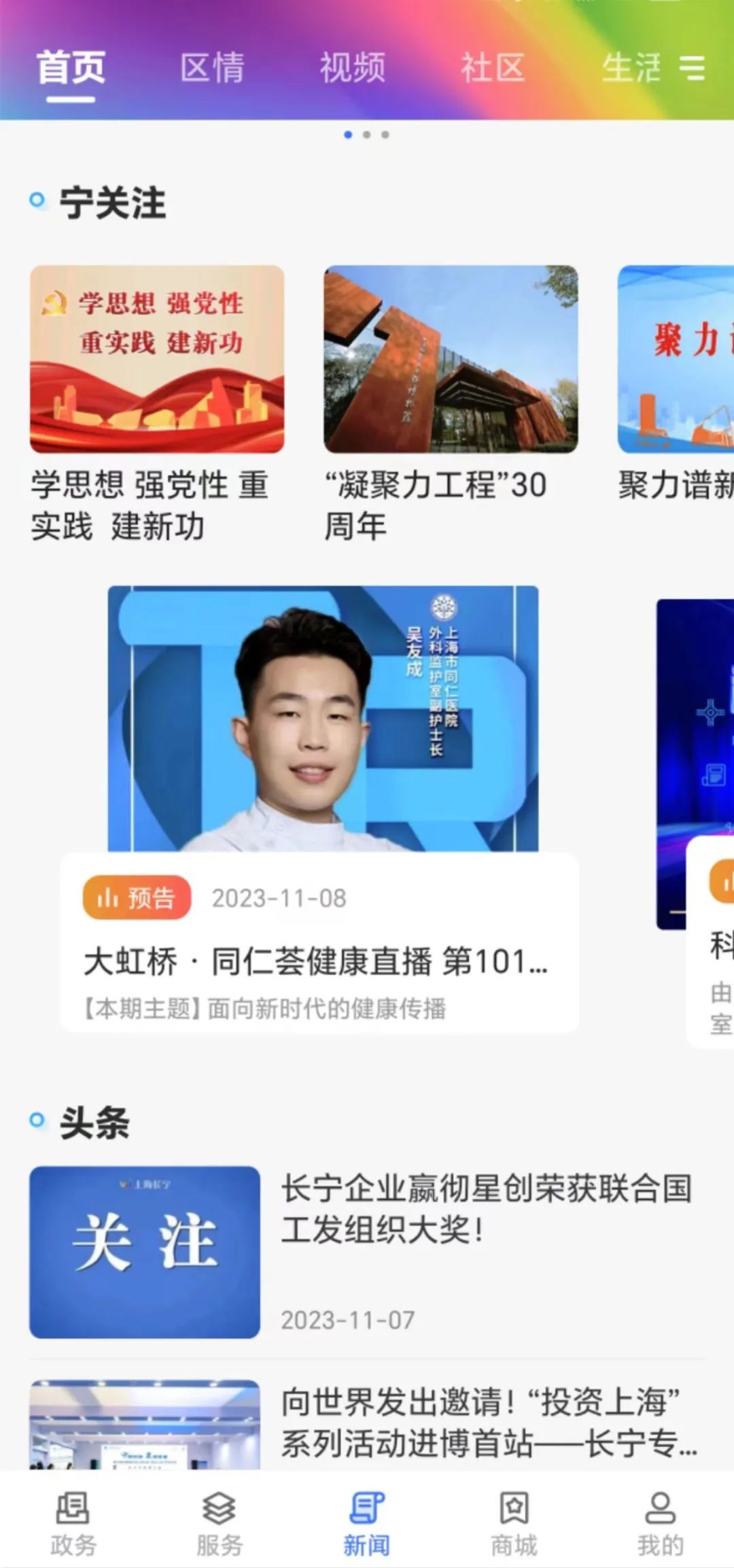Screen dimensions: 734x1568
Task: Select the 生活 top tab
Action: pyautogui.click(x=631, y=68)
